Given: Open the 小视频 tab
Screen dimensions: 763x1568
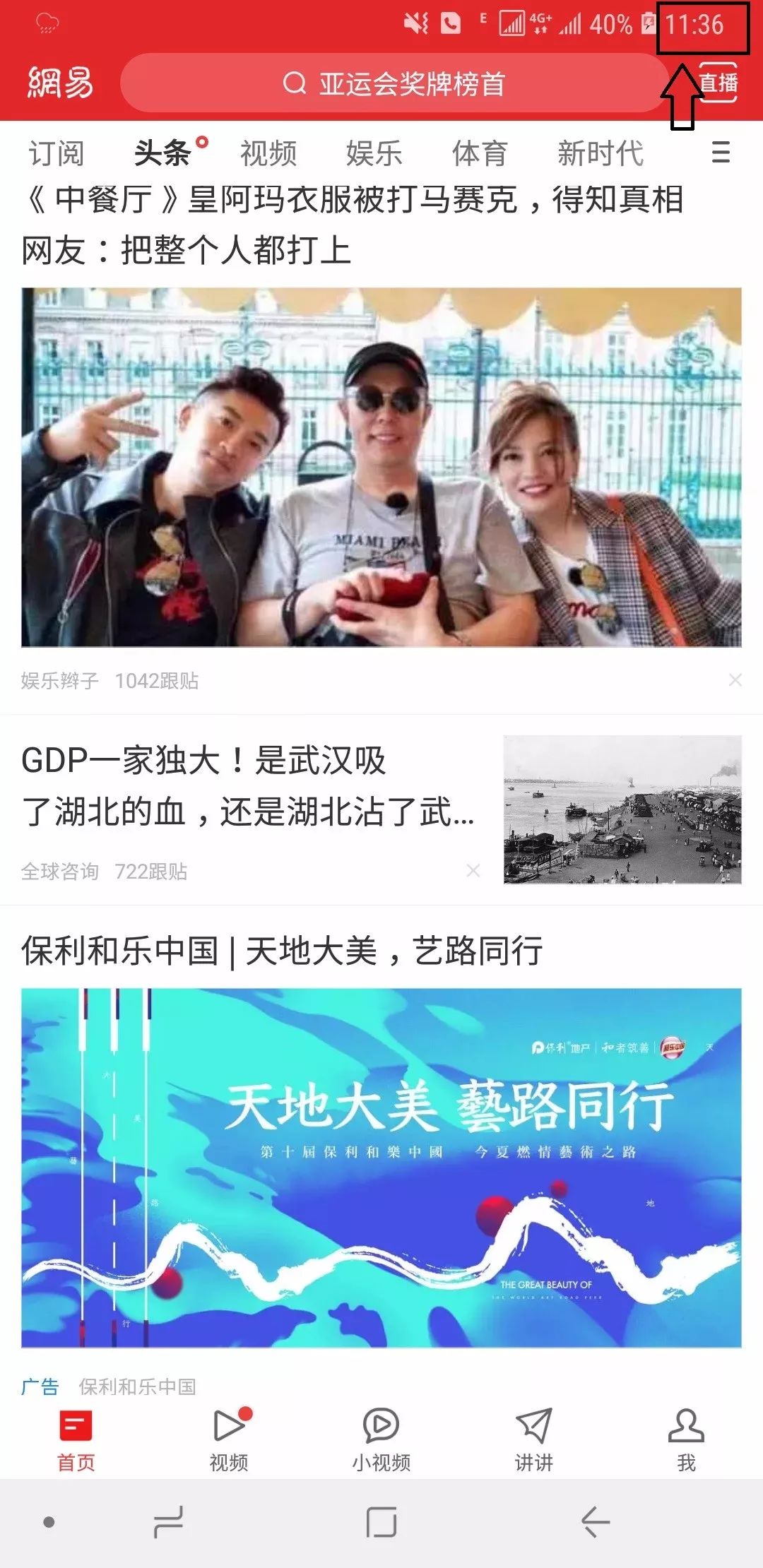Looking at the screenshot, I should point(381,1441).
